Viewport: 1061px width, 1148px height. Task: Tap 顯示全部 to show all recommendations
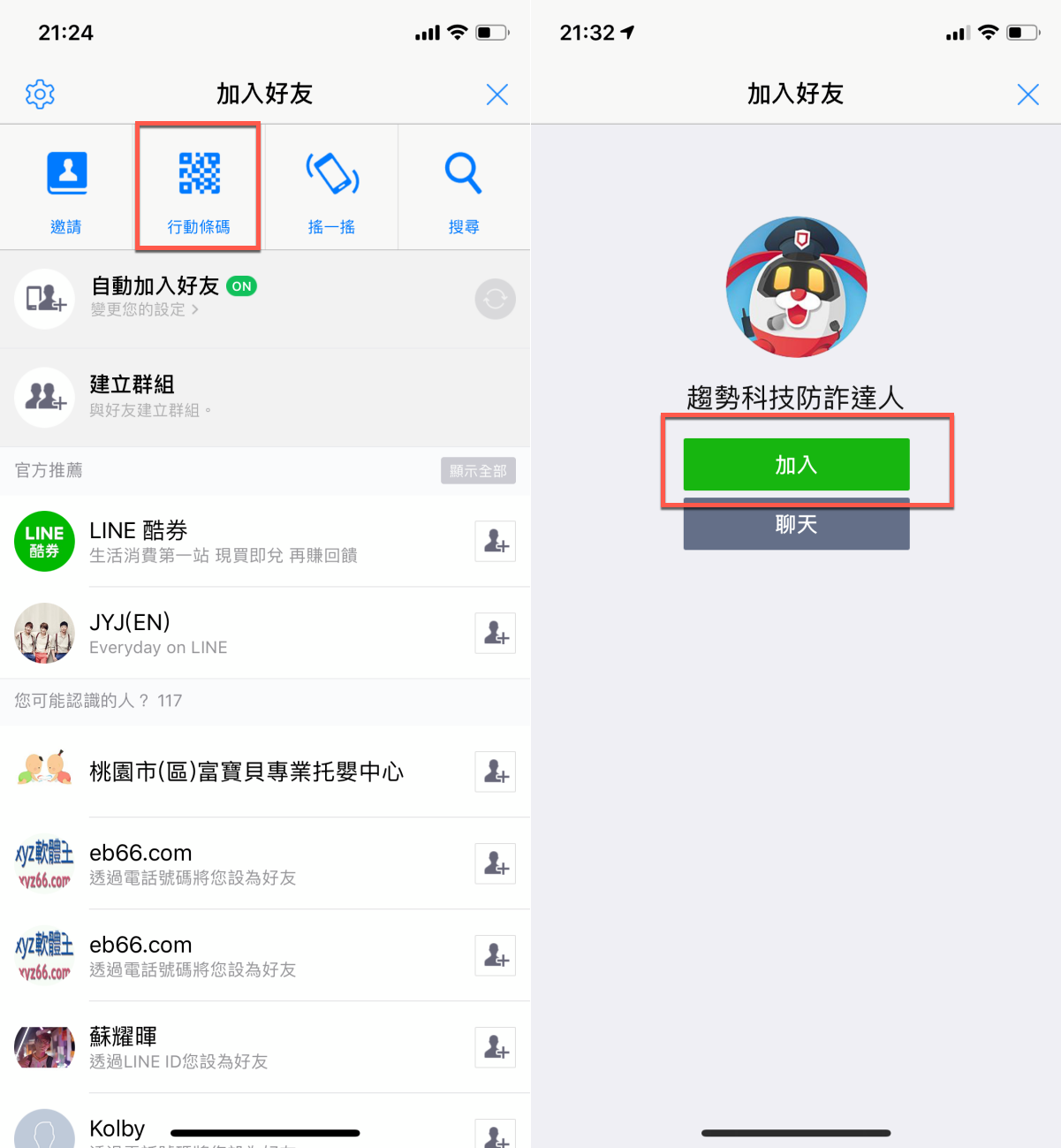[x=478, y=470]
